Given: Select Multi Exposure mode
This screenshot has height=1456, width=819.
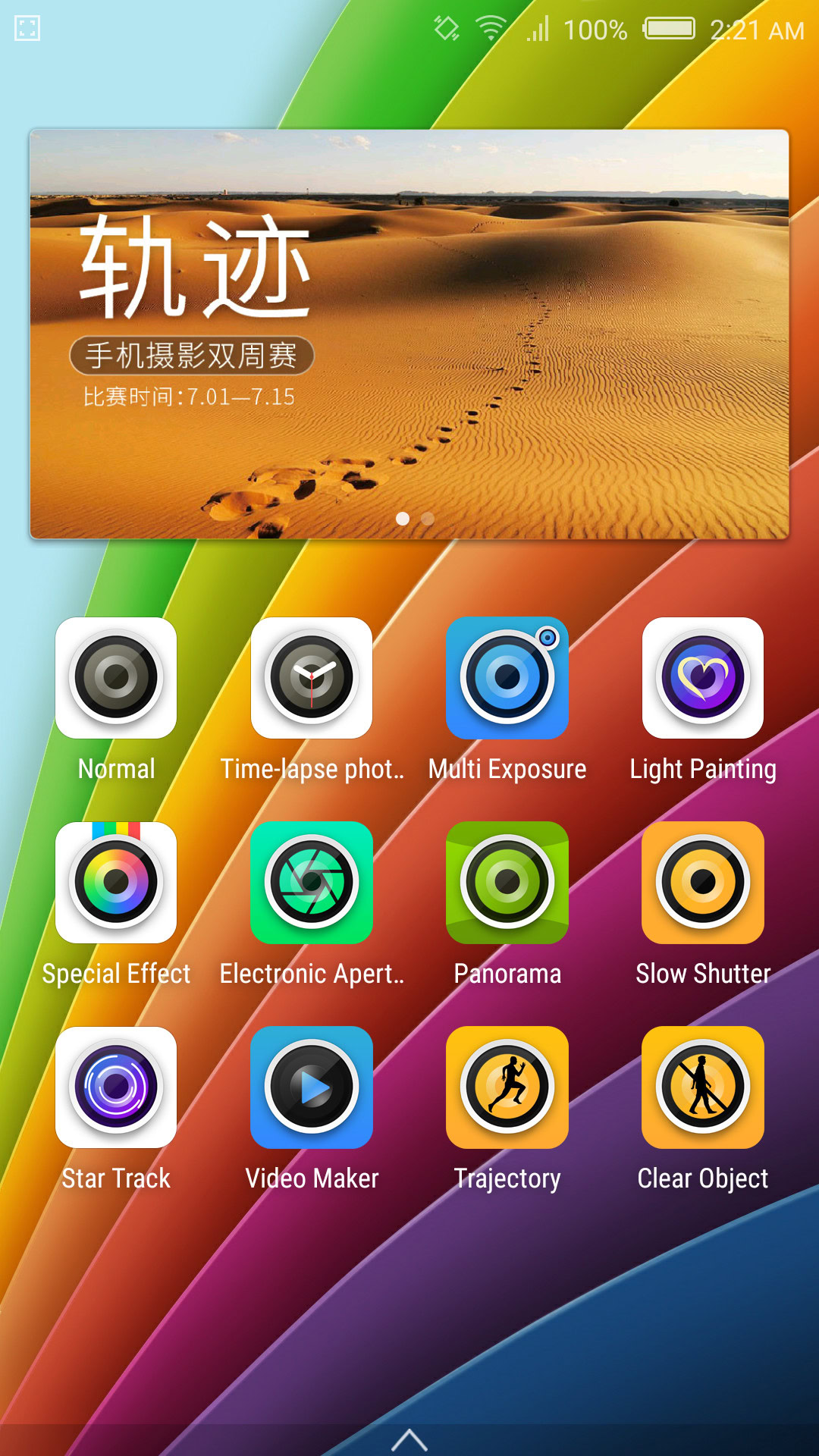Looking at the screenshot, I should pos(507,677).
